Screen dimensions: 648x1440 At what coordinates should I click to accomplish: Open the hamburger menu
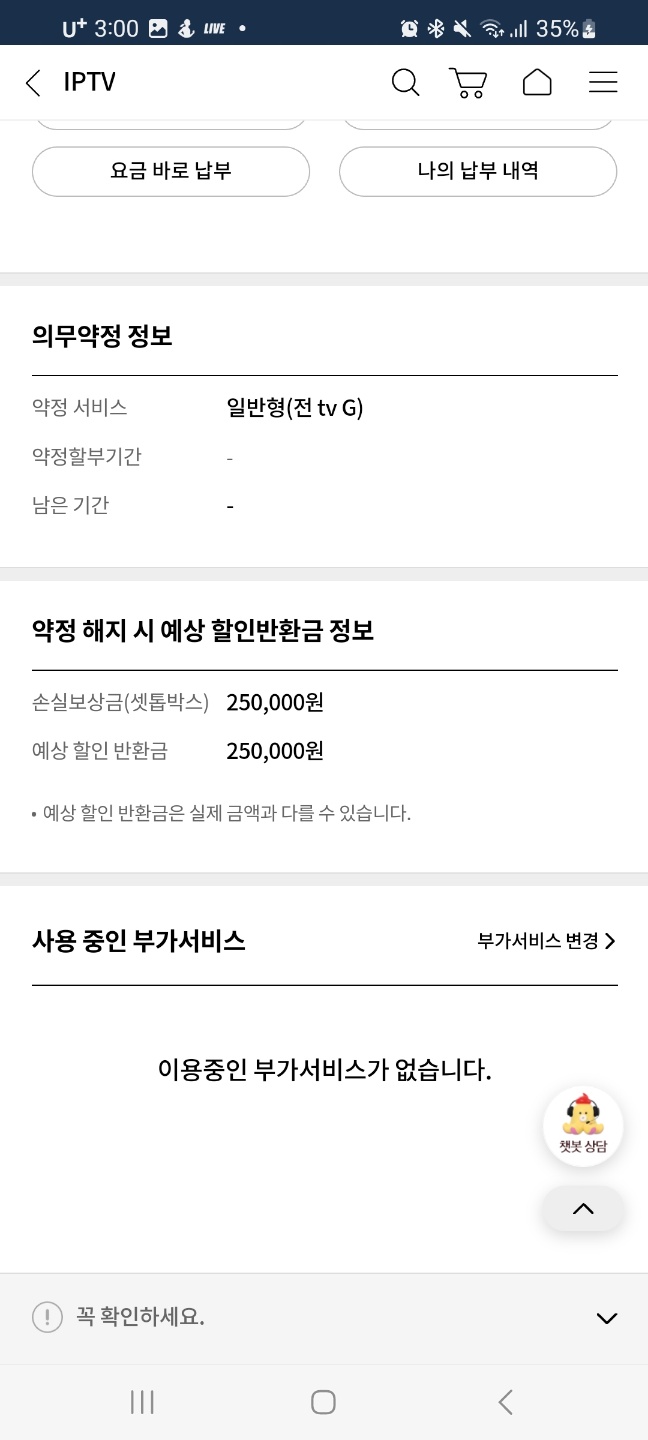pyautogui.click(x=603, y=82)
